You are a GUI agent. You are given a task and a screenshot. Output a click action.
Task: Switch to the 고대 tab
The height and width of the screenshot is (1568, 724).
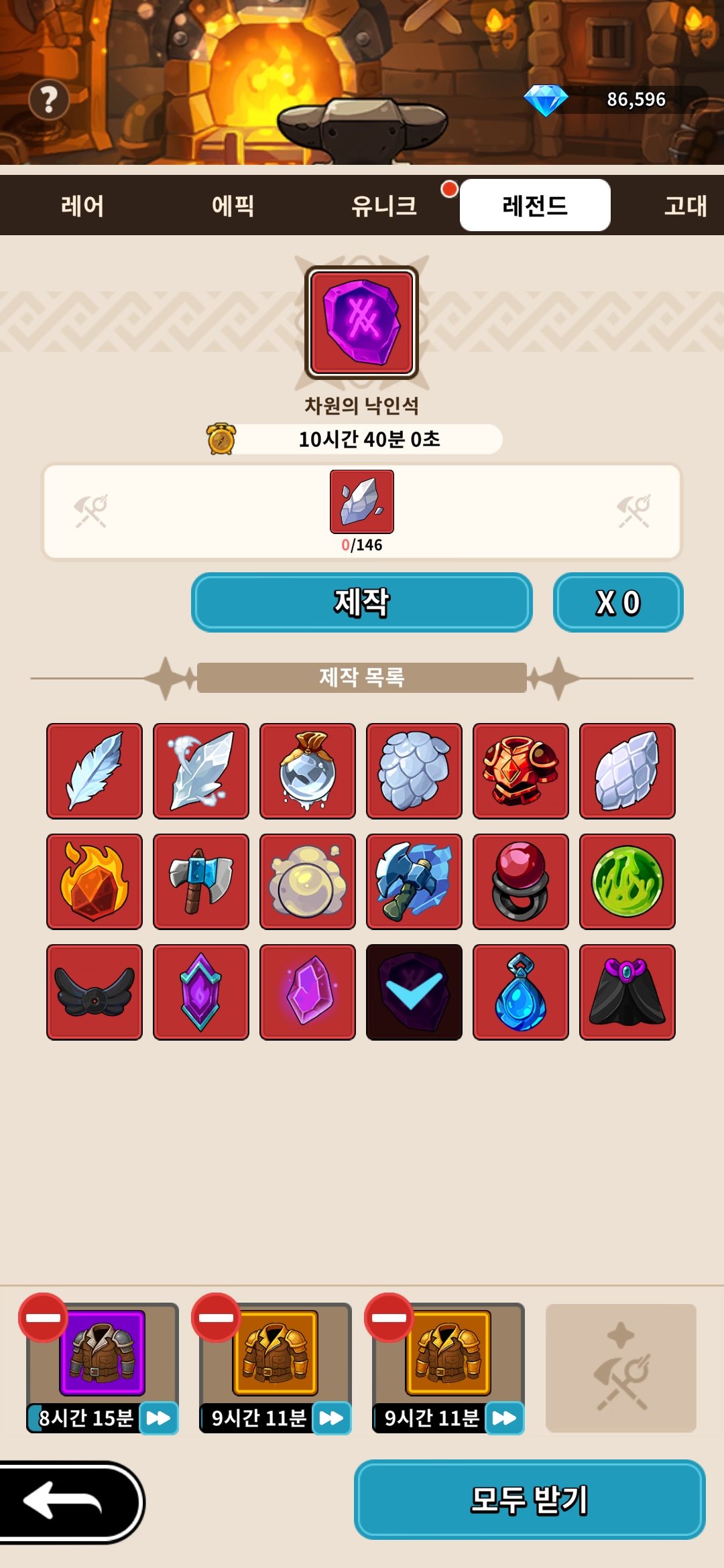(x=685, y=205)
